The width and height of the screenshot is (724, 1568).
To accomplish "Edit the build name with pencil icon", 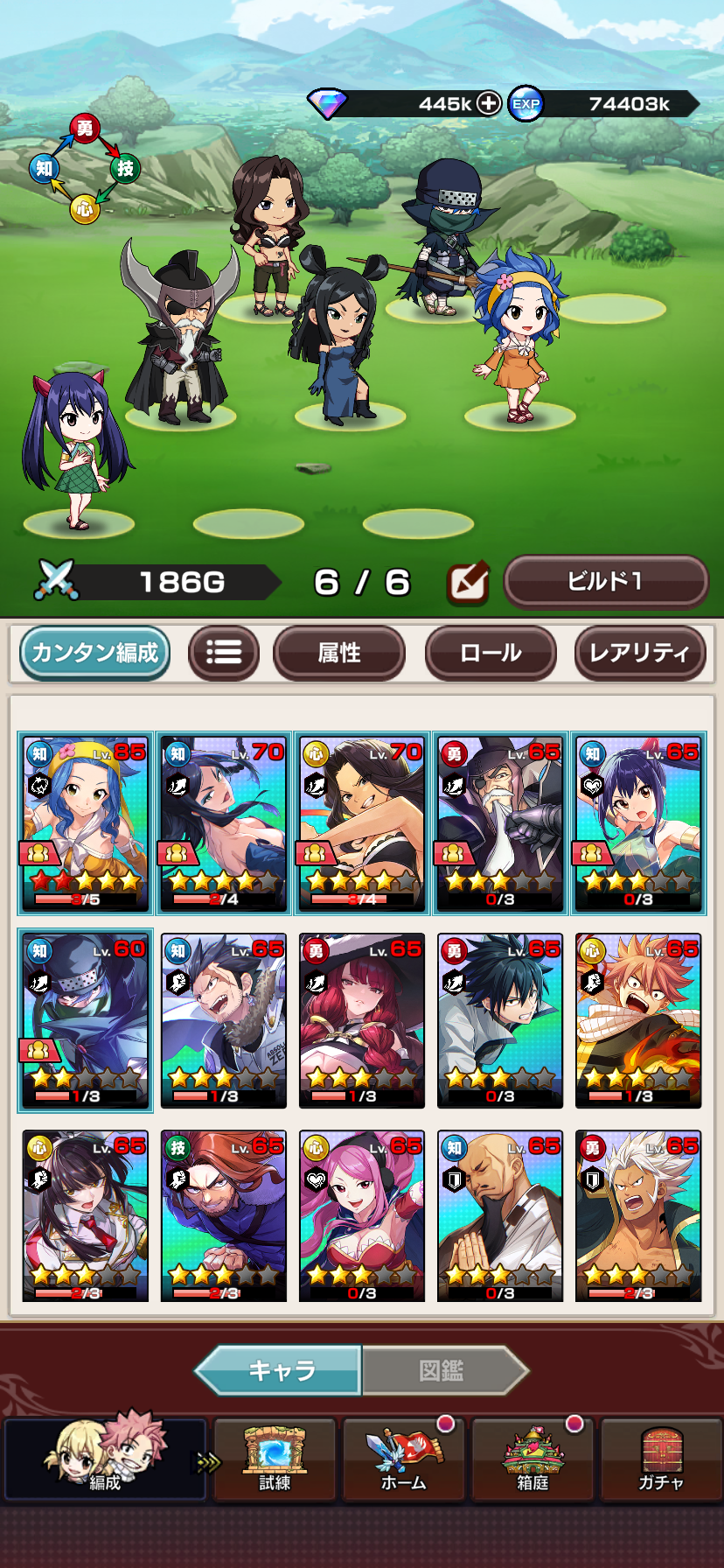I will point(467,583).
